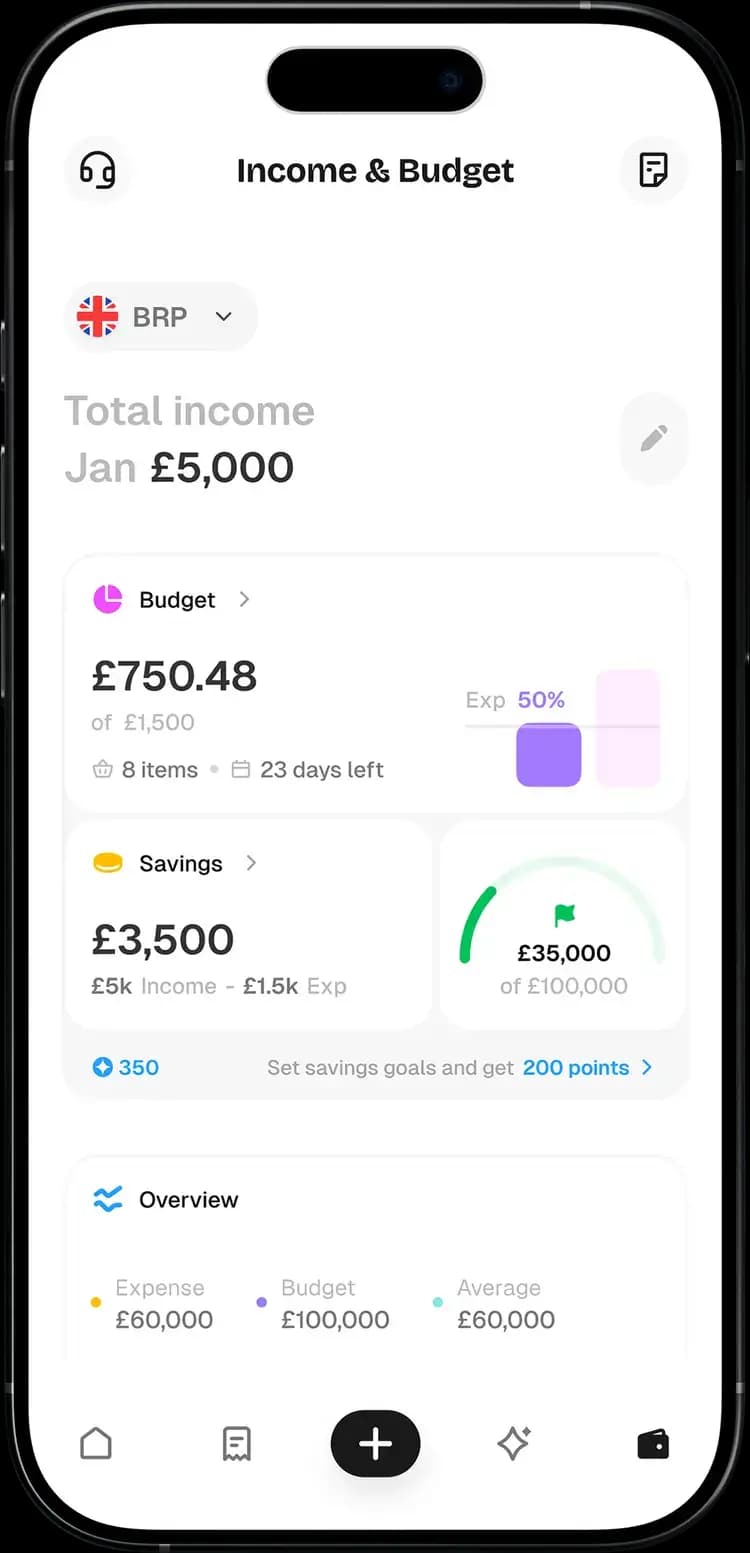Add a new entry with the plus button
The image size is (750, 1553).
(375, 1444)
